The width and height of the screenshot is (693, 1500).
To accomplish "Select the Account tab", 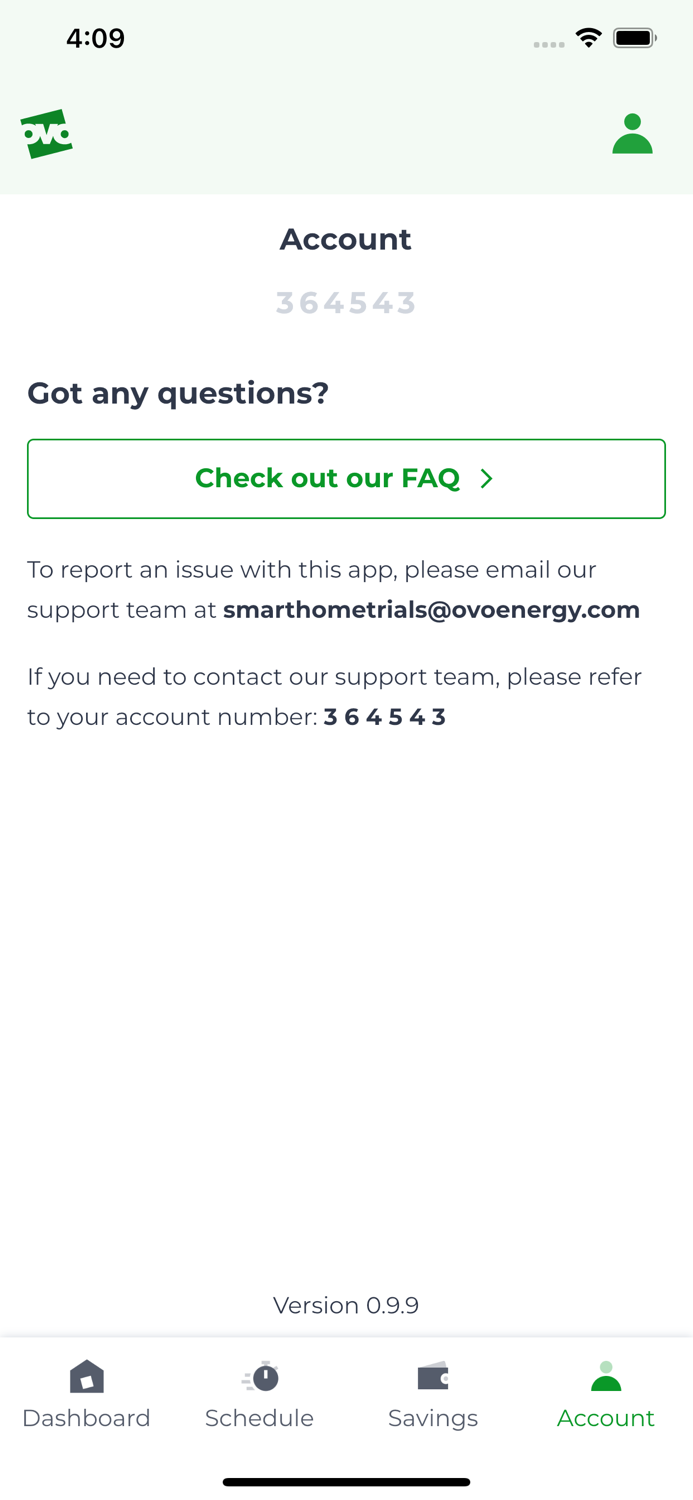I will (x=606, y=1395).
